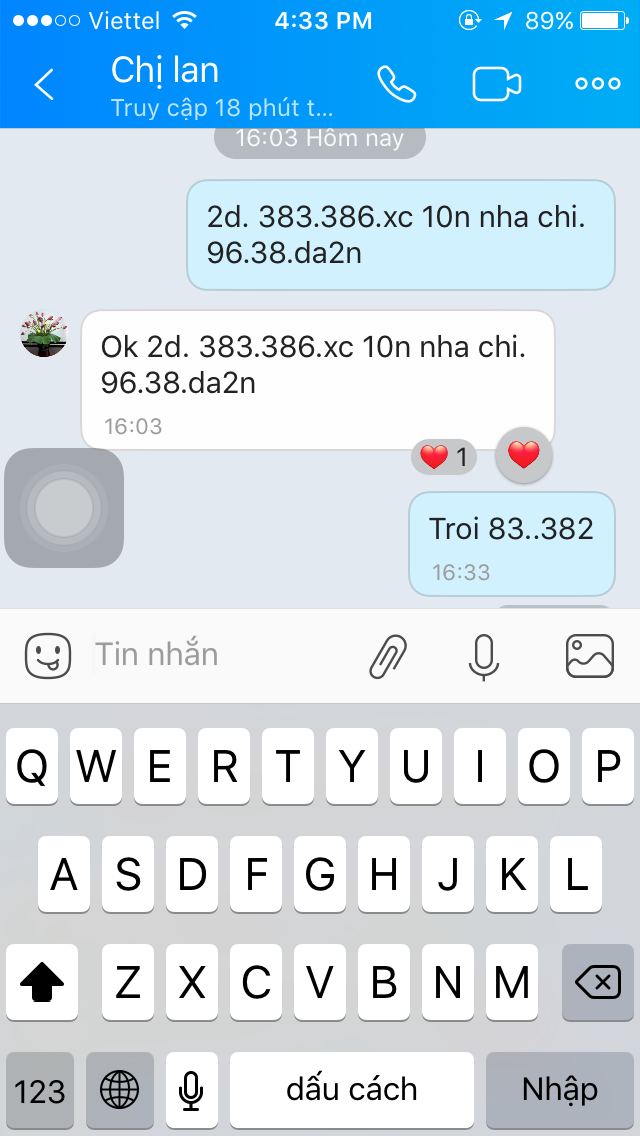Record a voice message
The image size is (640, 1136).
tap(484, 656)
